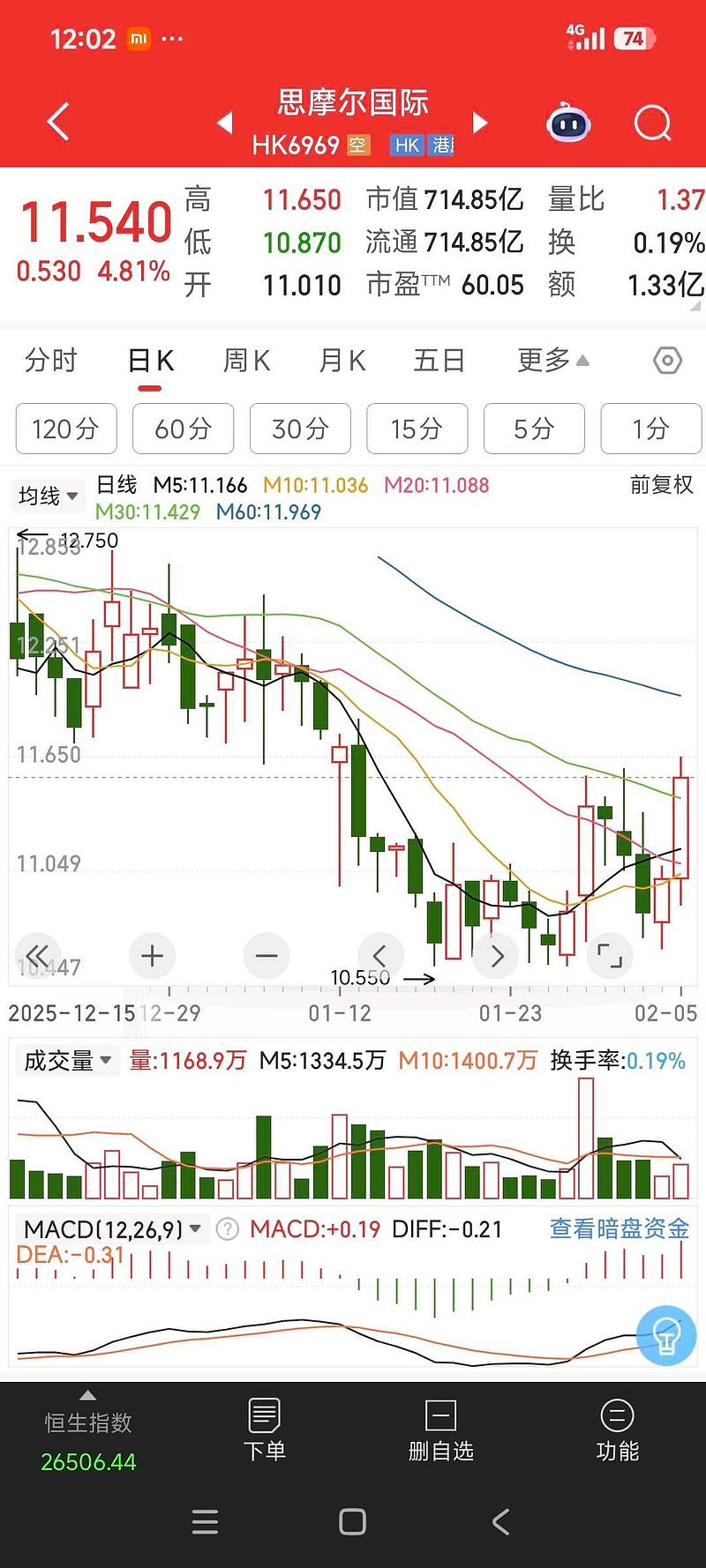
Task: Zoom out of the chart with minus icon
Action: [x=267, y=955]
